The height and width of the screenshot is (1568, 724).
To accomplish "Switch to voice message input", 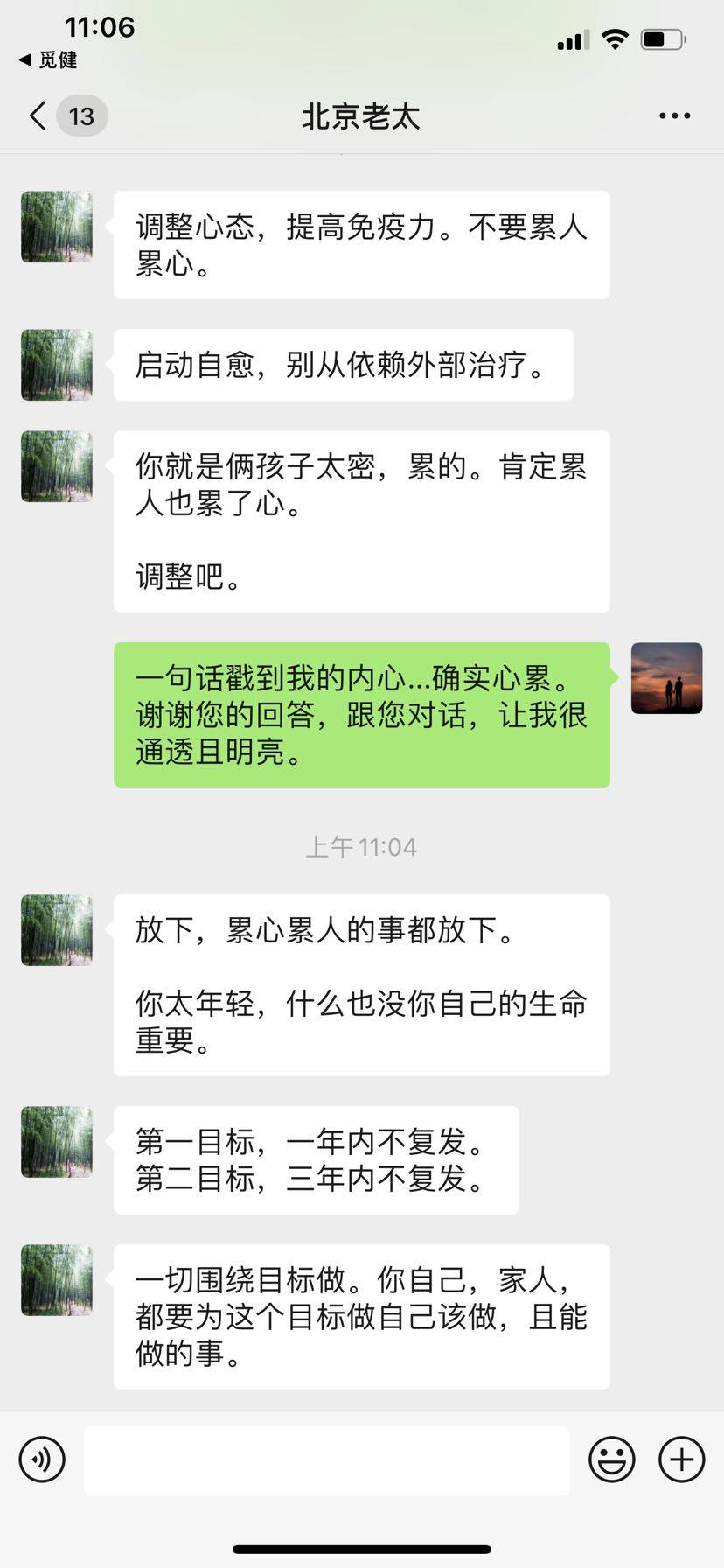I will 42,1459.
